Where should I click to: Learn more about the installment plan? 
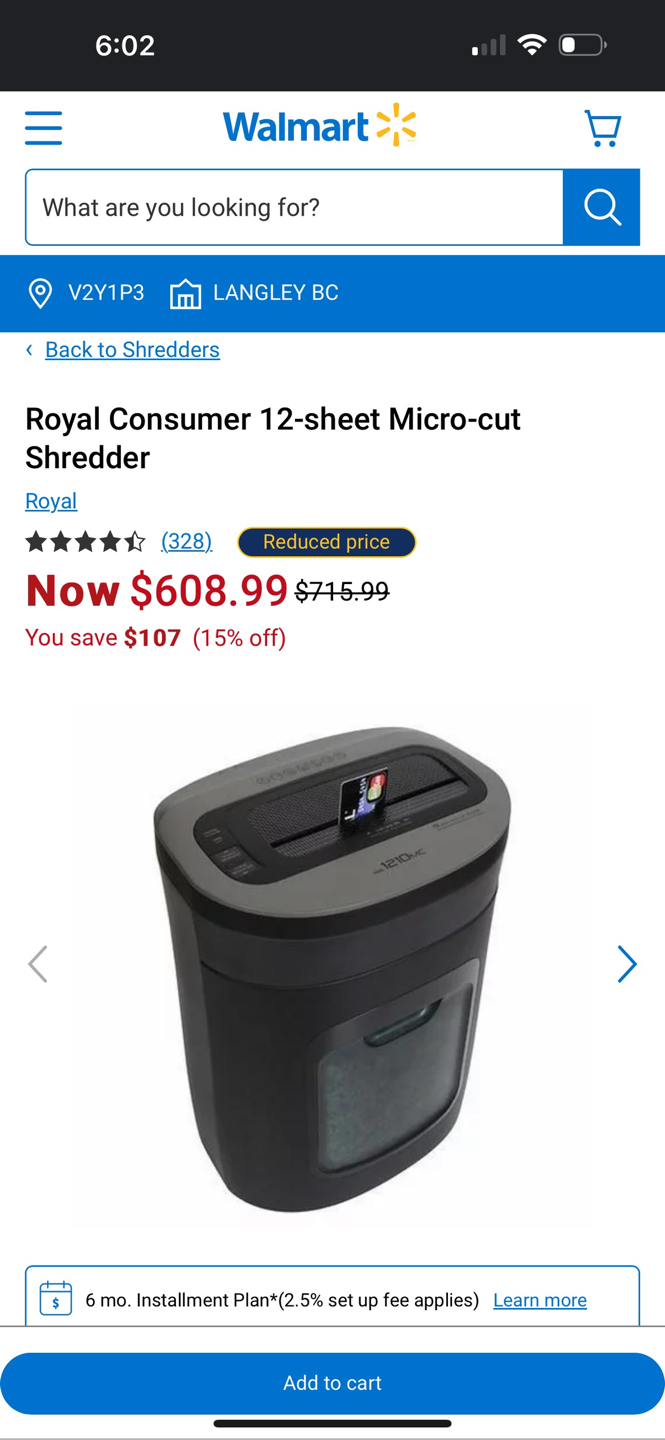(539, 1300)
